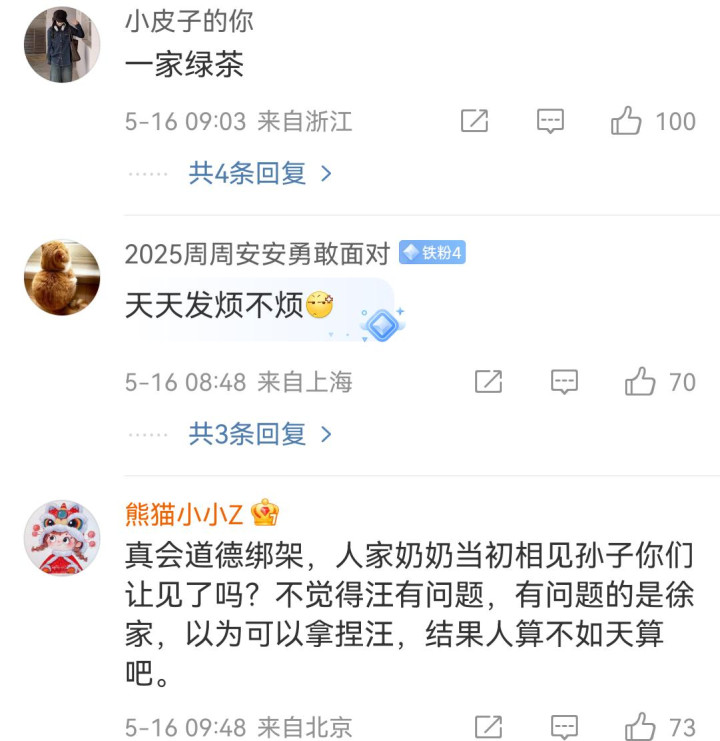720x741 pixels.
Task: Share 熊猫小小Z's comment
Action: 488,726
